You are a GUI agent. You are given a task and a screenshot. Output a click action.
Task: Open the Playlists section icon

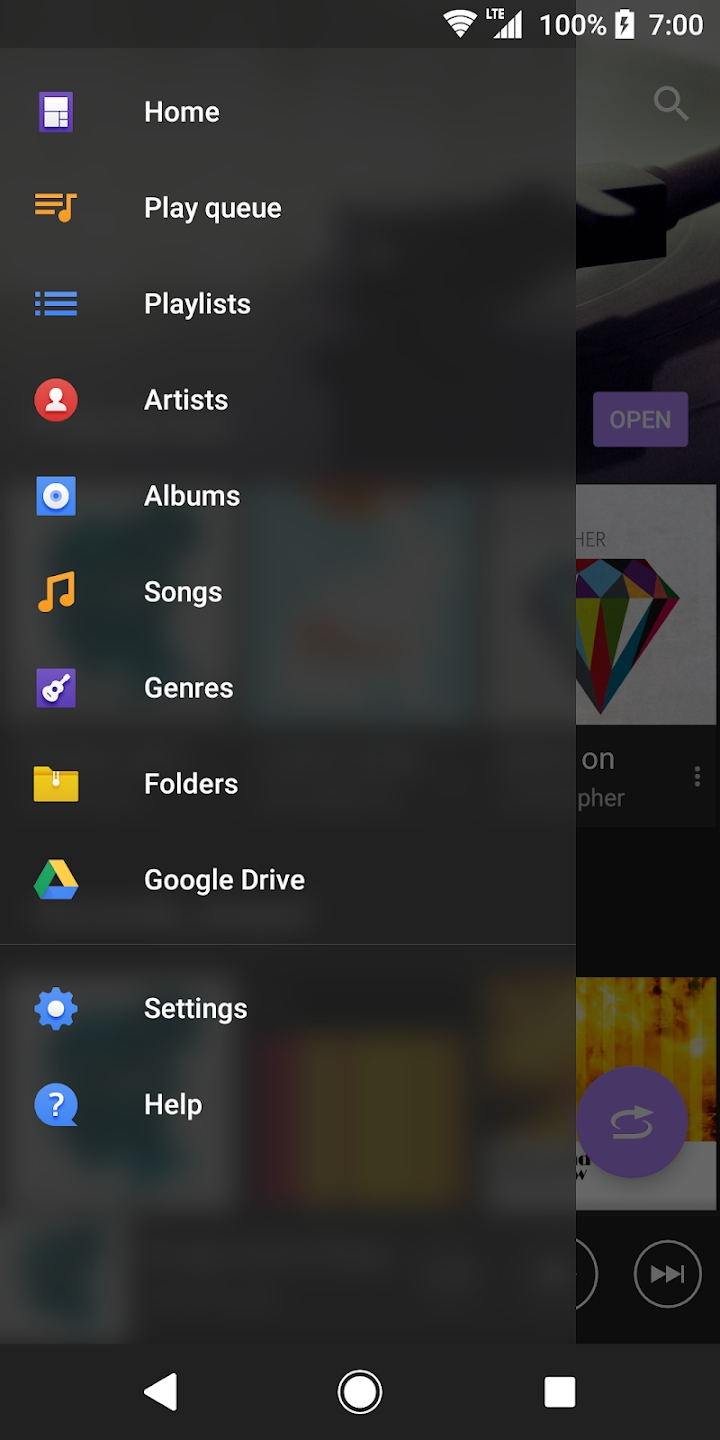[x=56, y=304]
